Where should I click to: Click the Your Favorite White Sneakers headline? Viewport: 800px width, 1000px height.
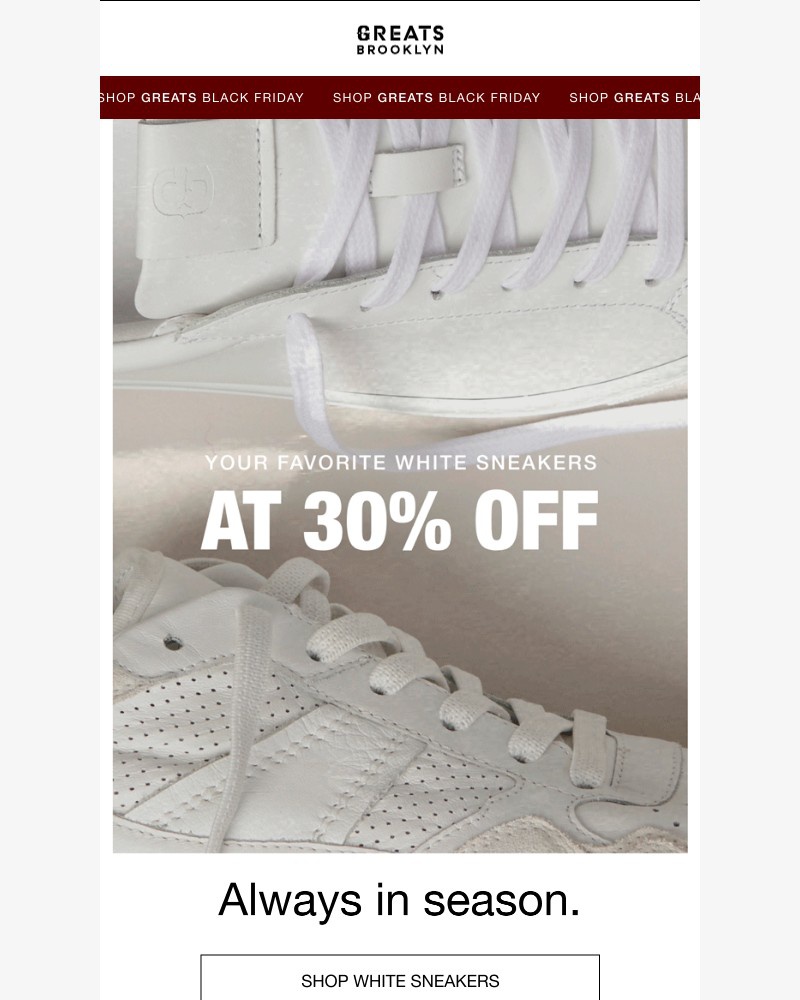pos(399,463)
